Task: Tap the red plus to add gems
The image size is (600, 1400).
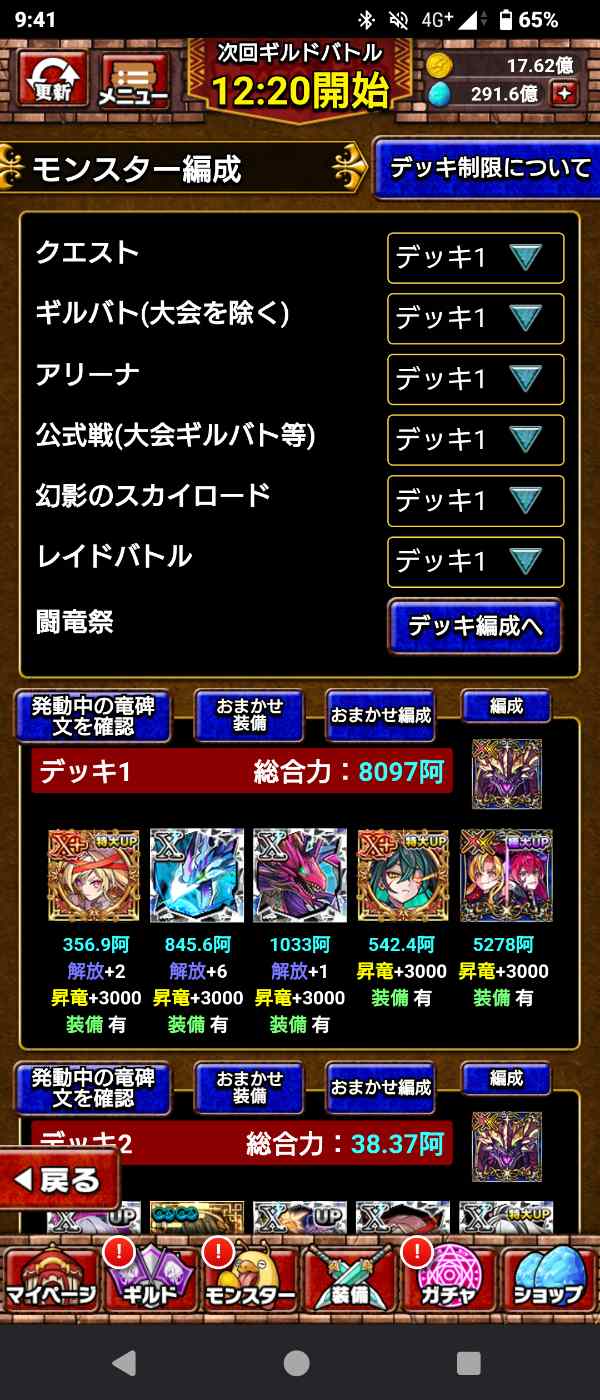Action: [x=565, y=94]
